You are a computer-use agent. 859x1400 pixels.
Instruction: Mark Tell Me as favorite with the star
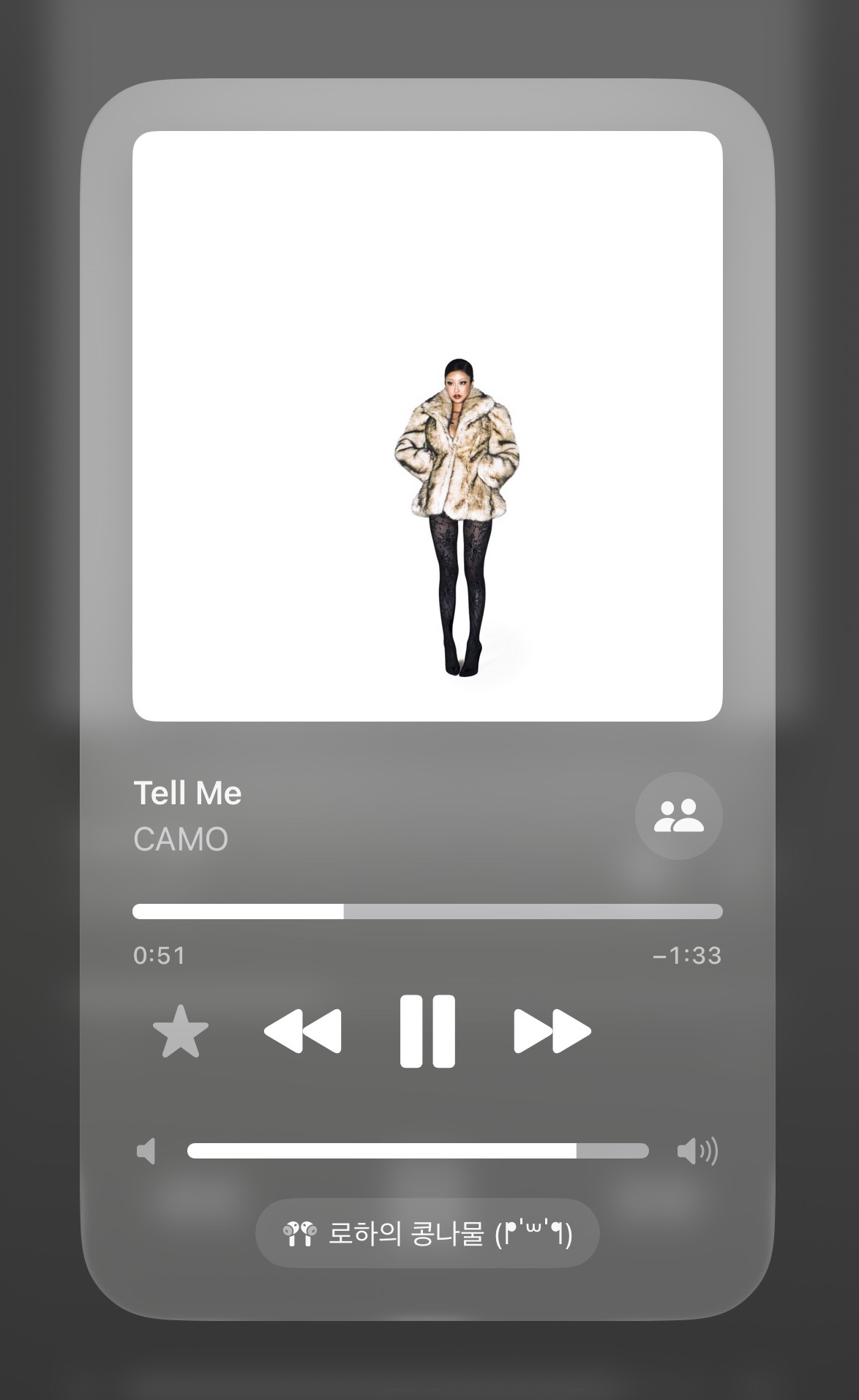coord(181,1031)
